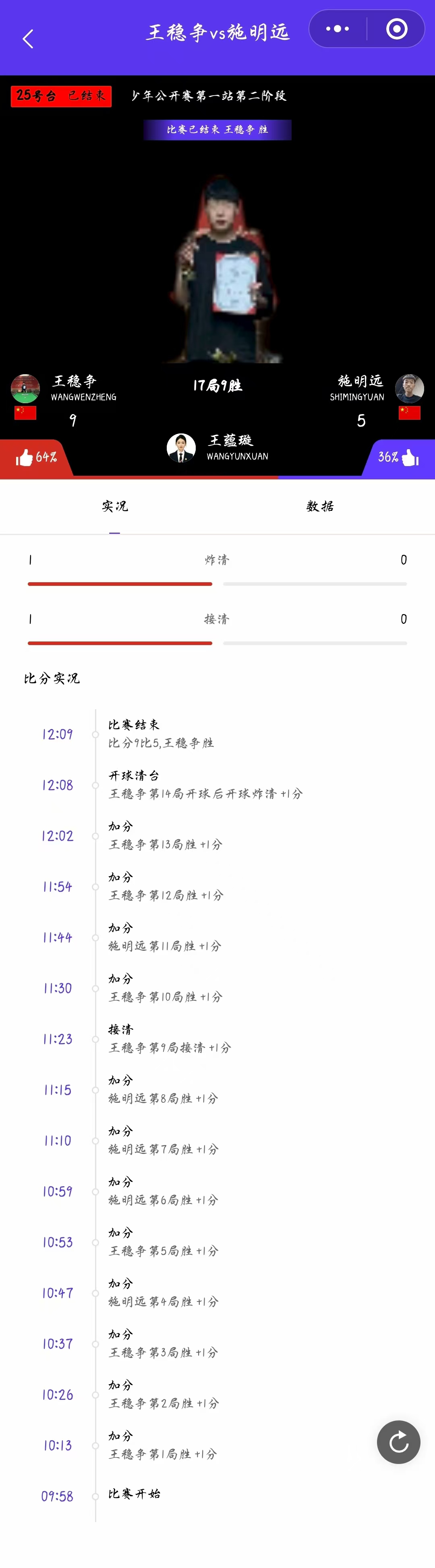Go back from the match page

pos(27,39)
